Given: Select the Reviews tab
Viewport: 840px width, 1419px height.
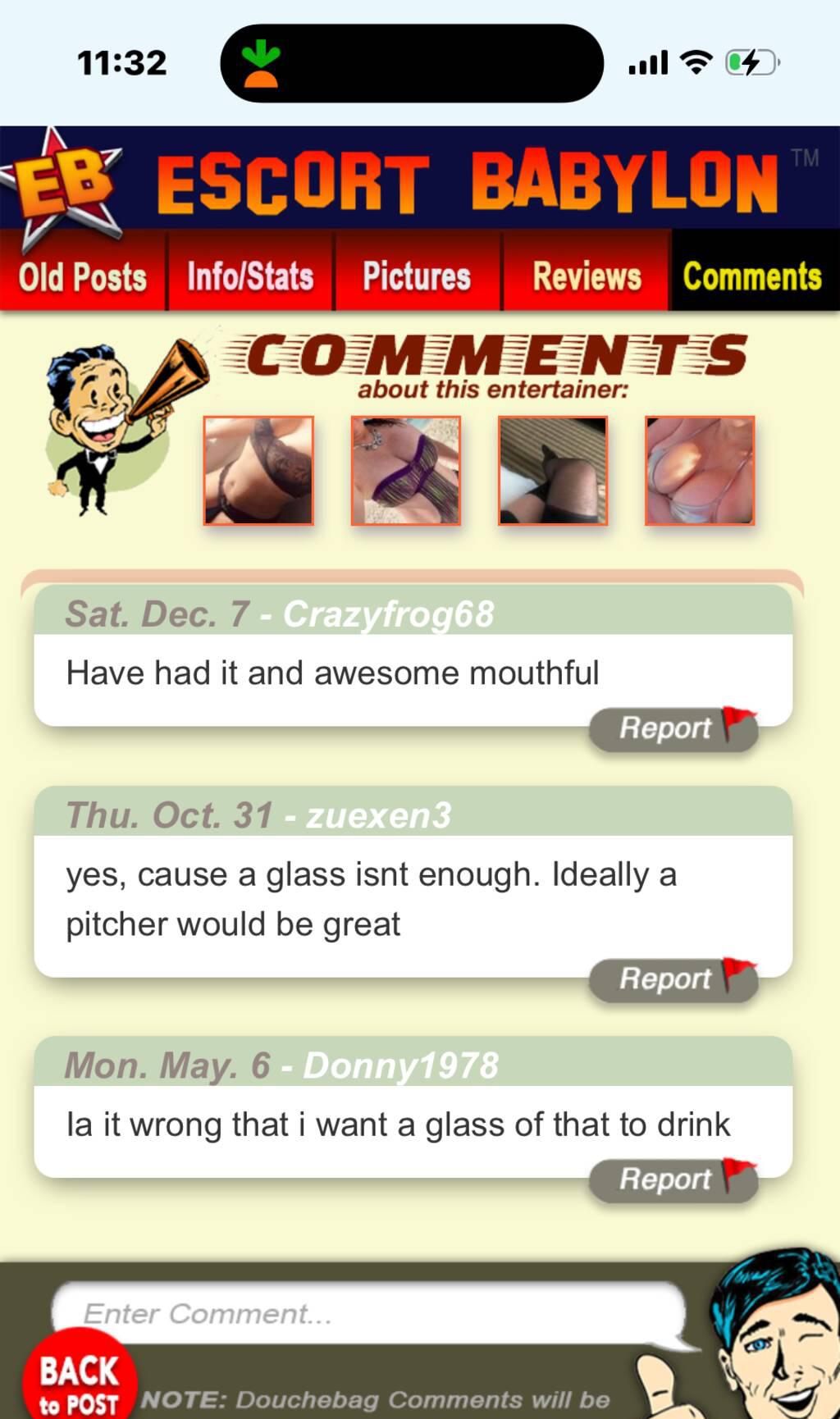Looking at the screenshot, I should pyautogui.click(x=587, y=276).
